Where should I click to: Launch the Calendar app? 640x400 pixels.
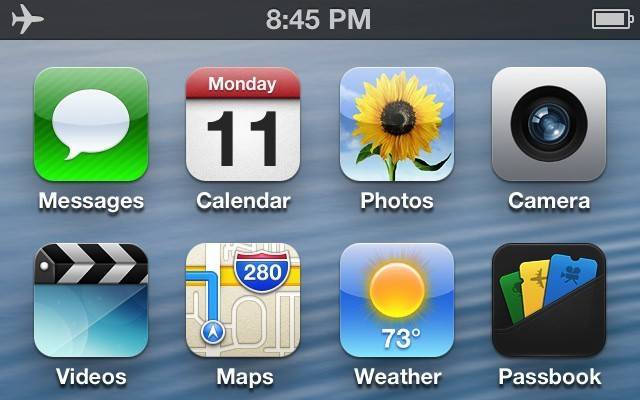point(243,124)
